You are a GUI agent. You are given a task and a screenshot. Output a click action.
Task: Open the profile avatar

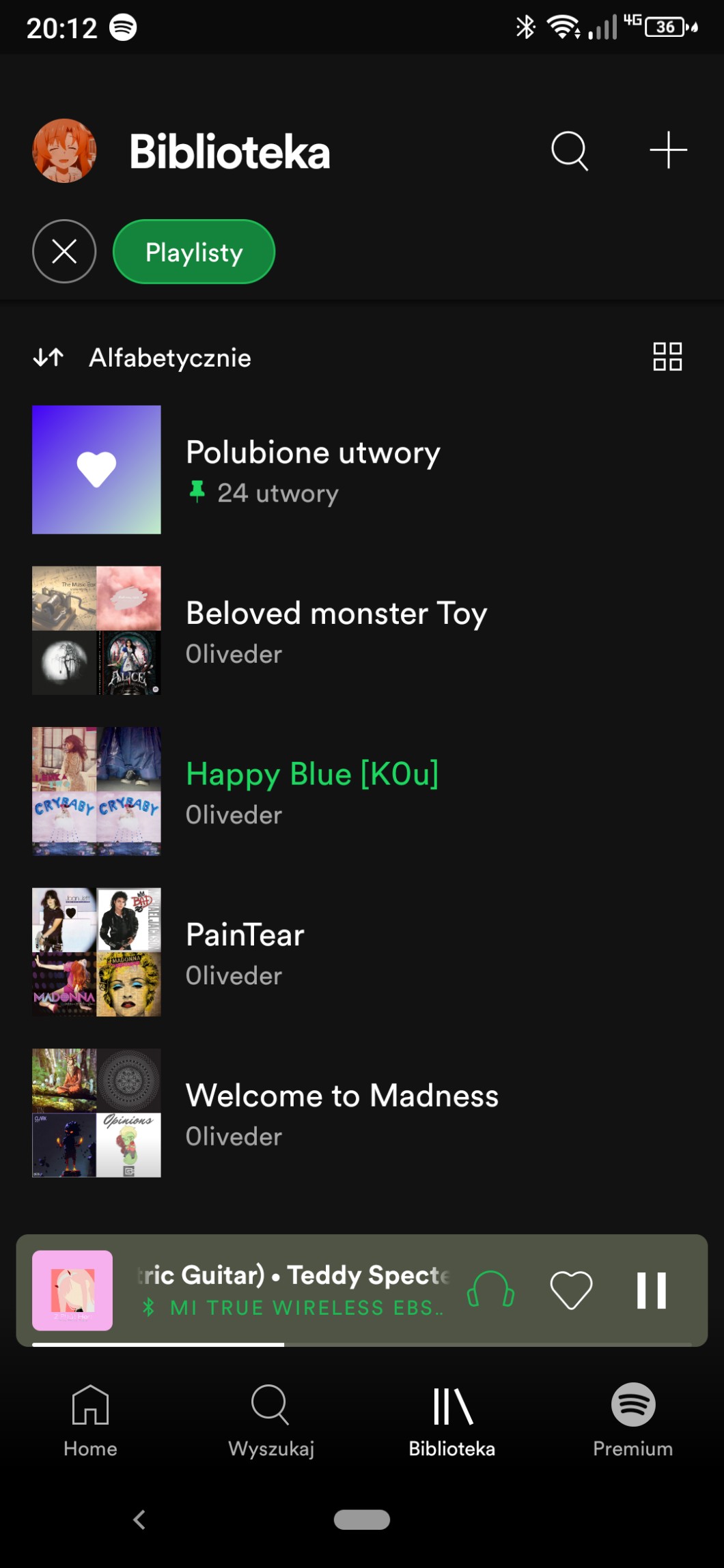[x=64, y=151]
